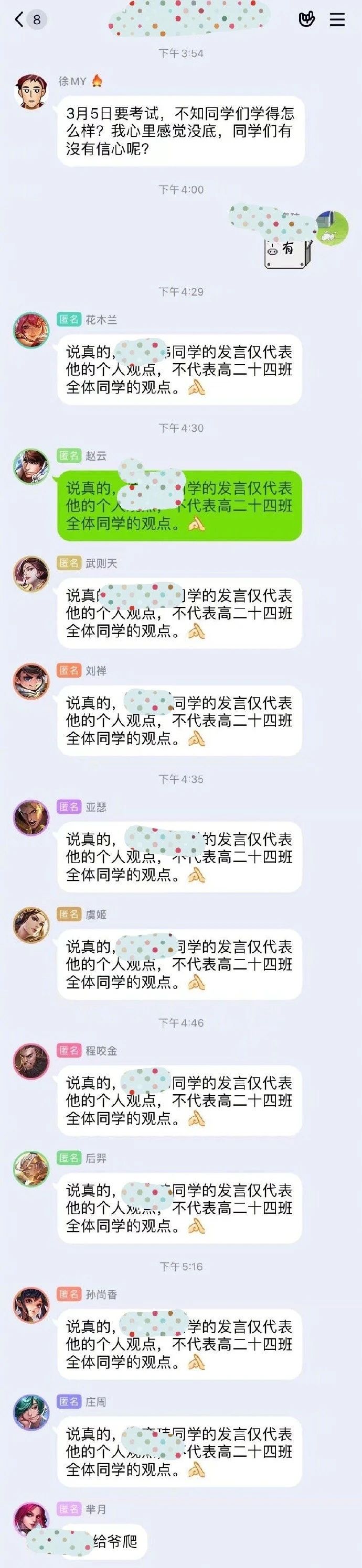Open the hand gesture icon in header

pos(306,19)
